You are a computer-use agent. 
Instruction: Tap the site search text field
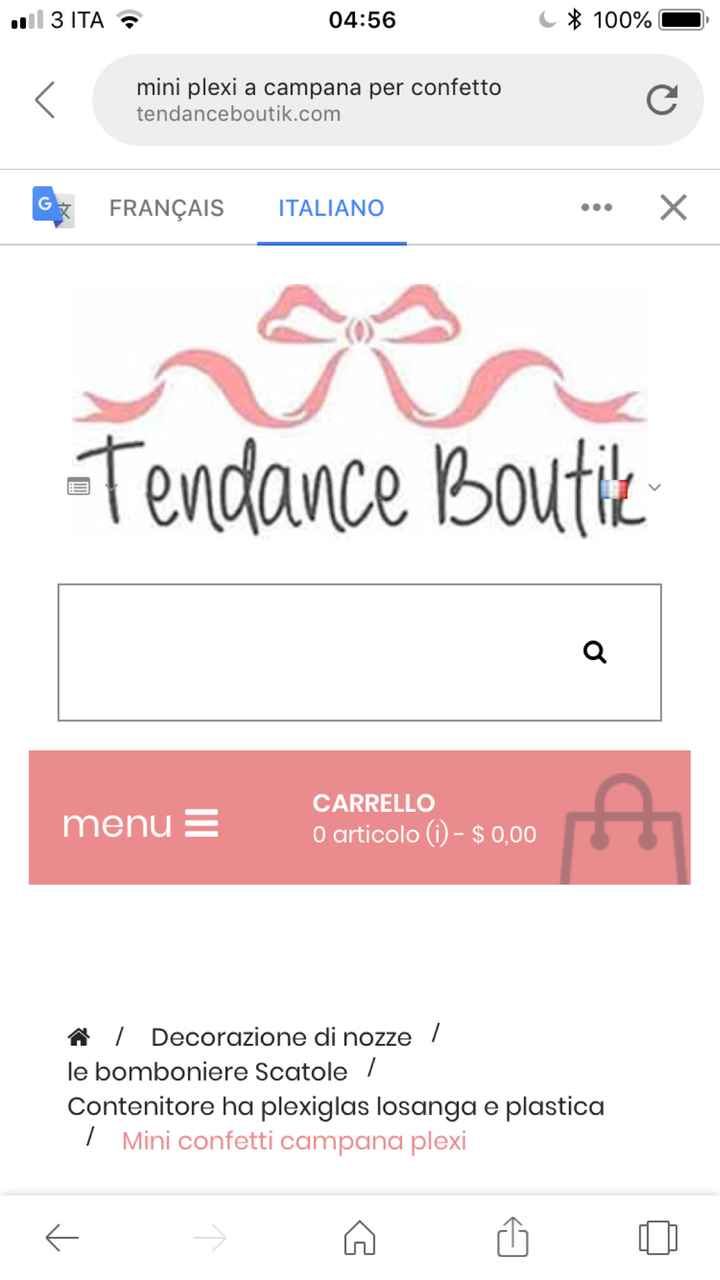[x=310, y=652]
